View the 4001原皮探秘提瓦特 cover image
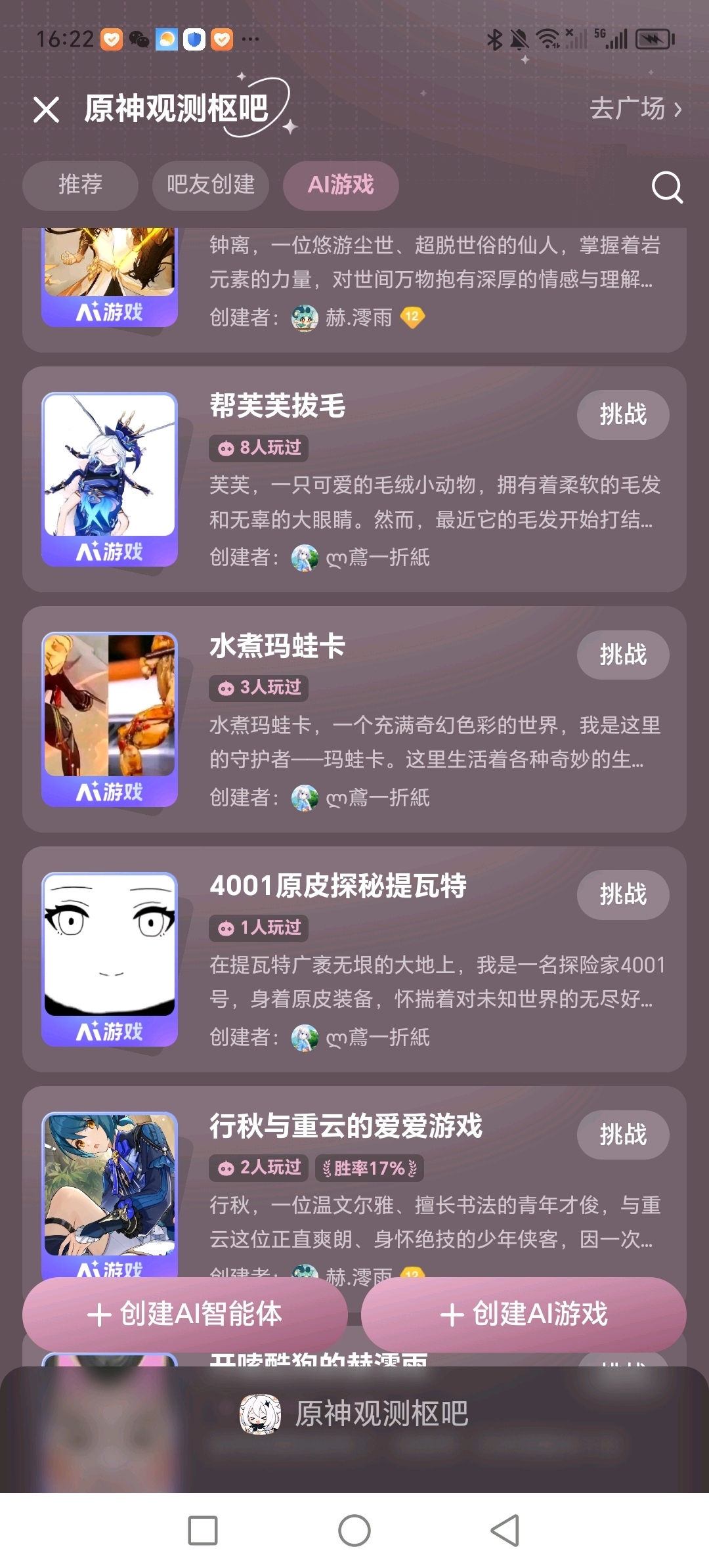Image resolution: width=709 pixels, height=1568 pixels. 110,958
